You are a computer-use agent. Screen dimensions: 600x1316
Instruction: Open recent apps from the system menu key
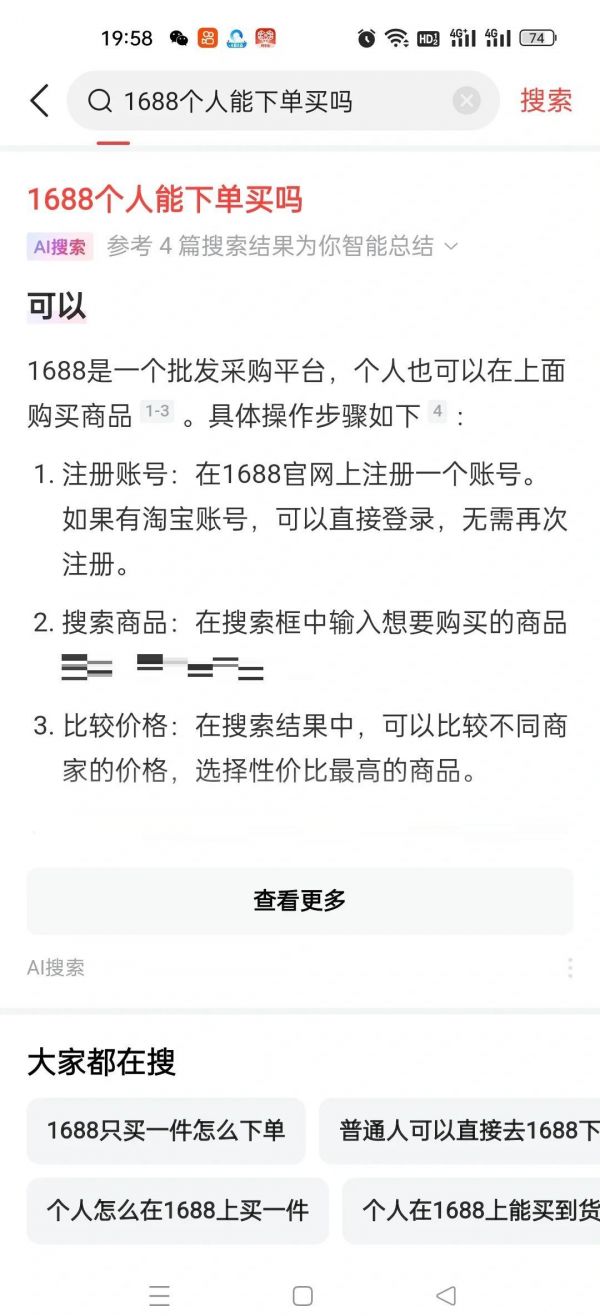tap(159, 1295)
